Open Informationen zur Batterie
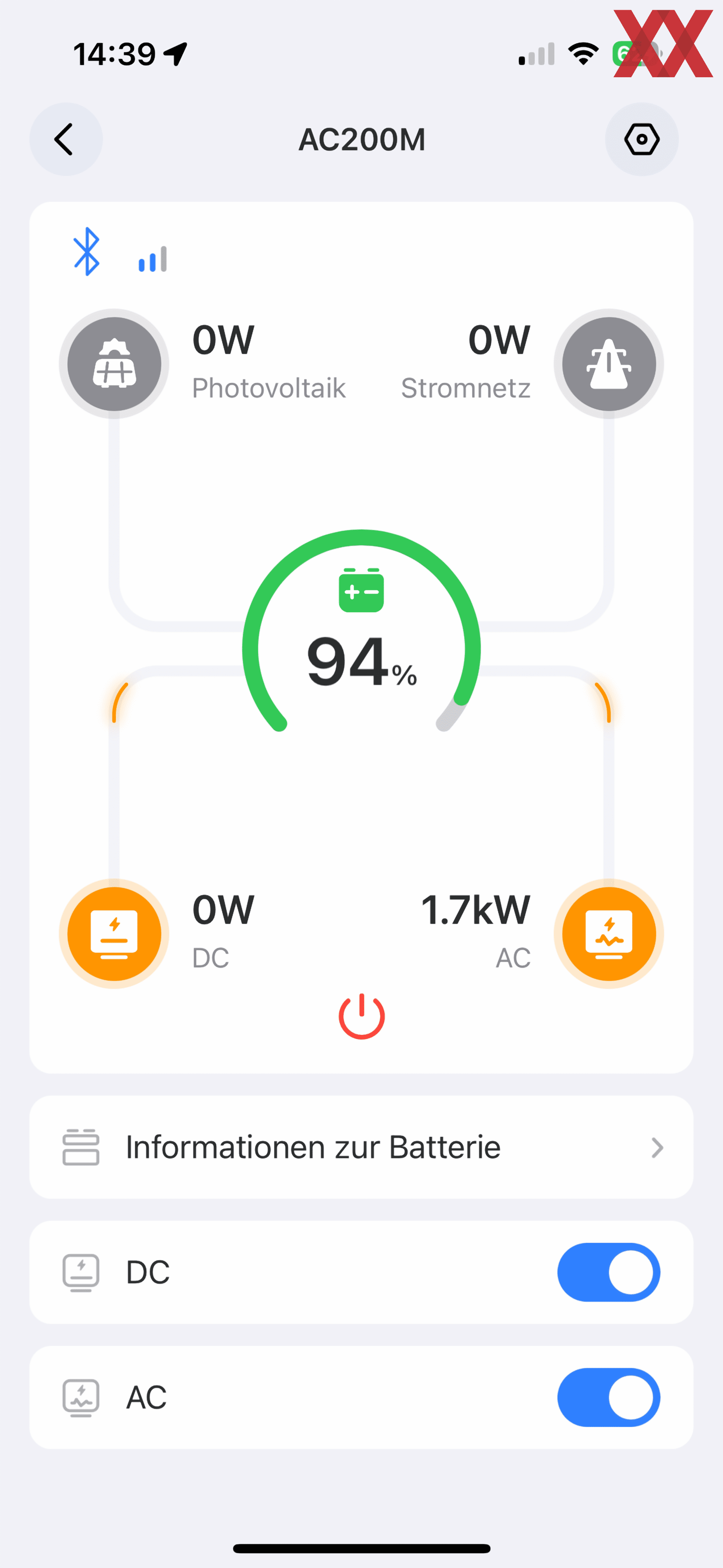Image resolution: width=723 pixels, height=1568 pixels. (361, 1148)
